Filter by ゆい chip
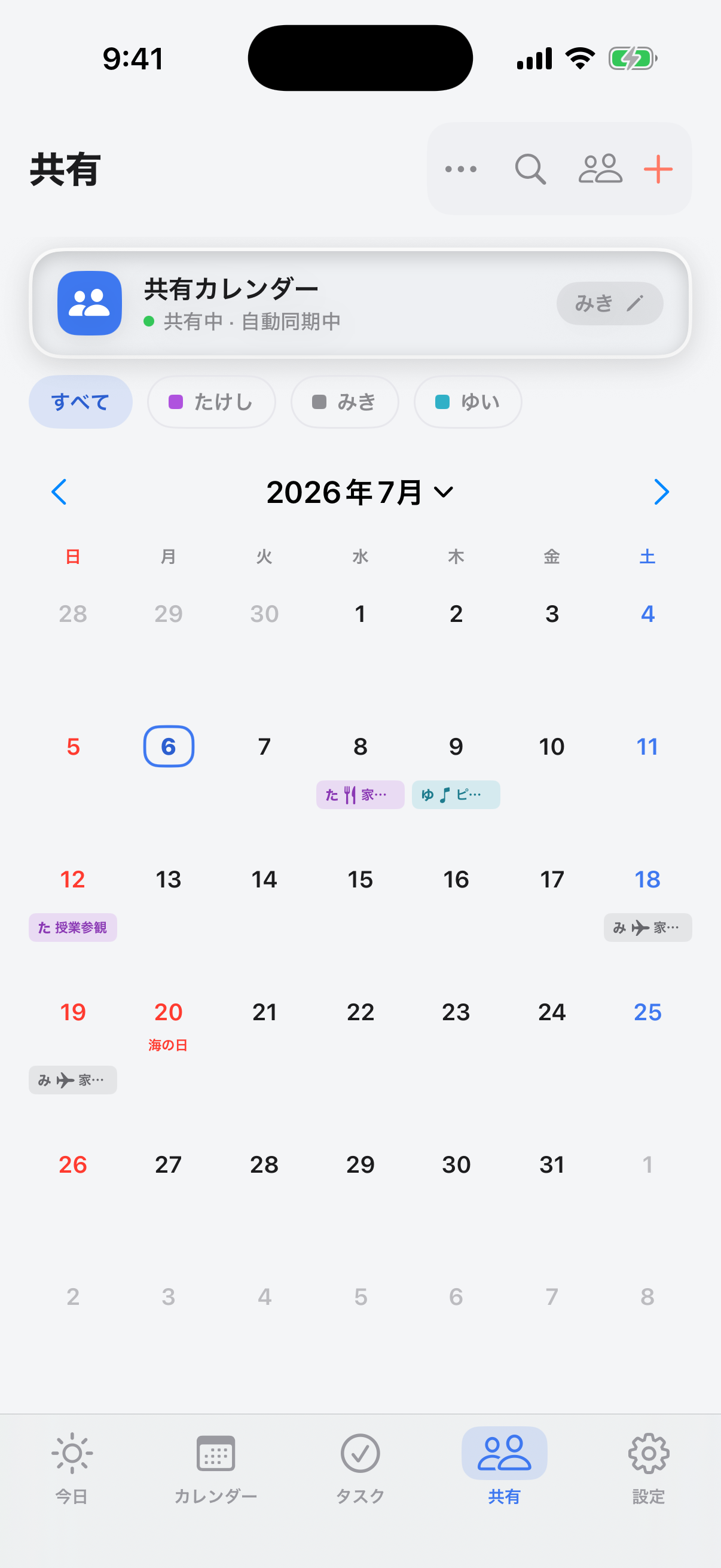721x1568 pixels. tap(468, 402)
